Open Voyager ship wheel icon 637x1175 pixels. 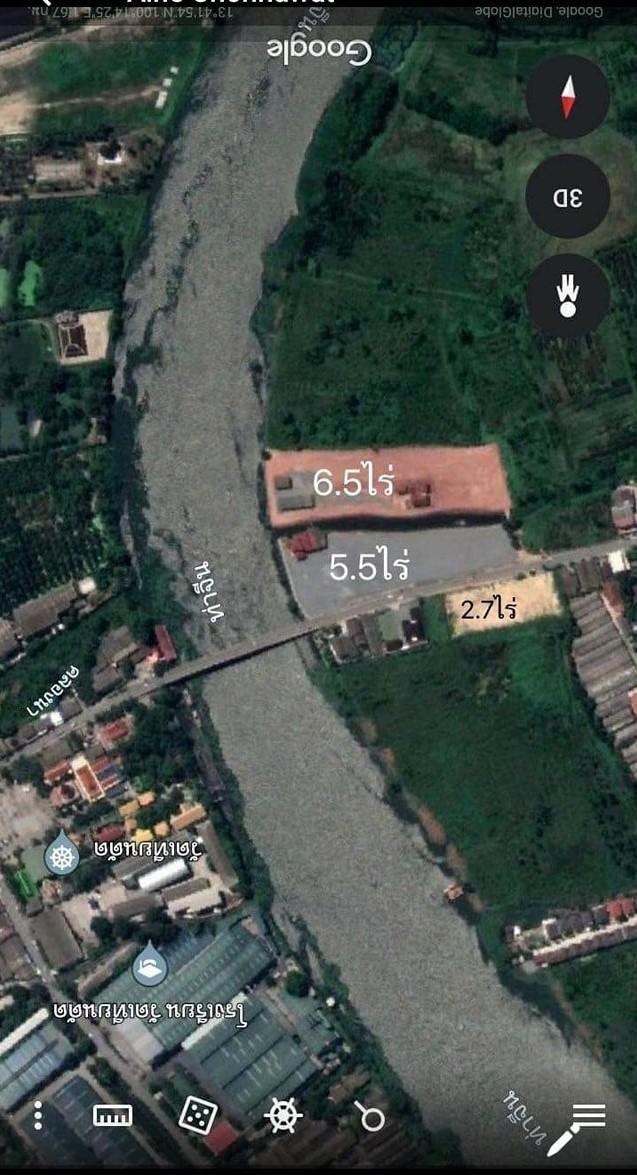click(283, 1116)
